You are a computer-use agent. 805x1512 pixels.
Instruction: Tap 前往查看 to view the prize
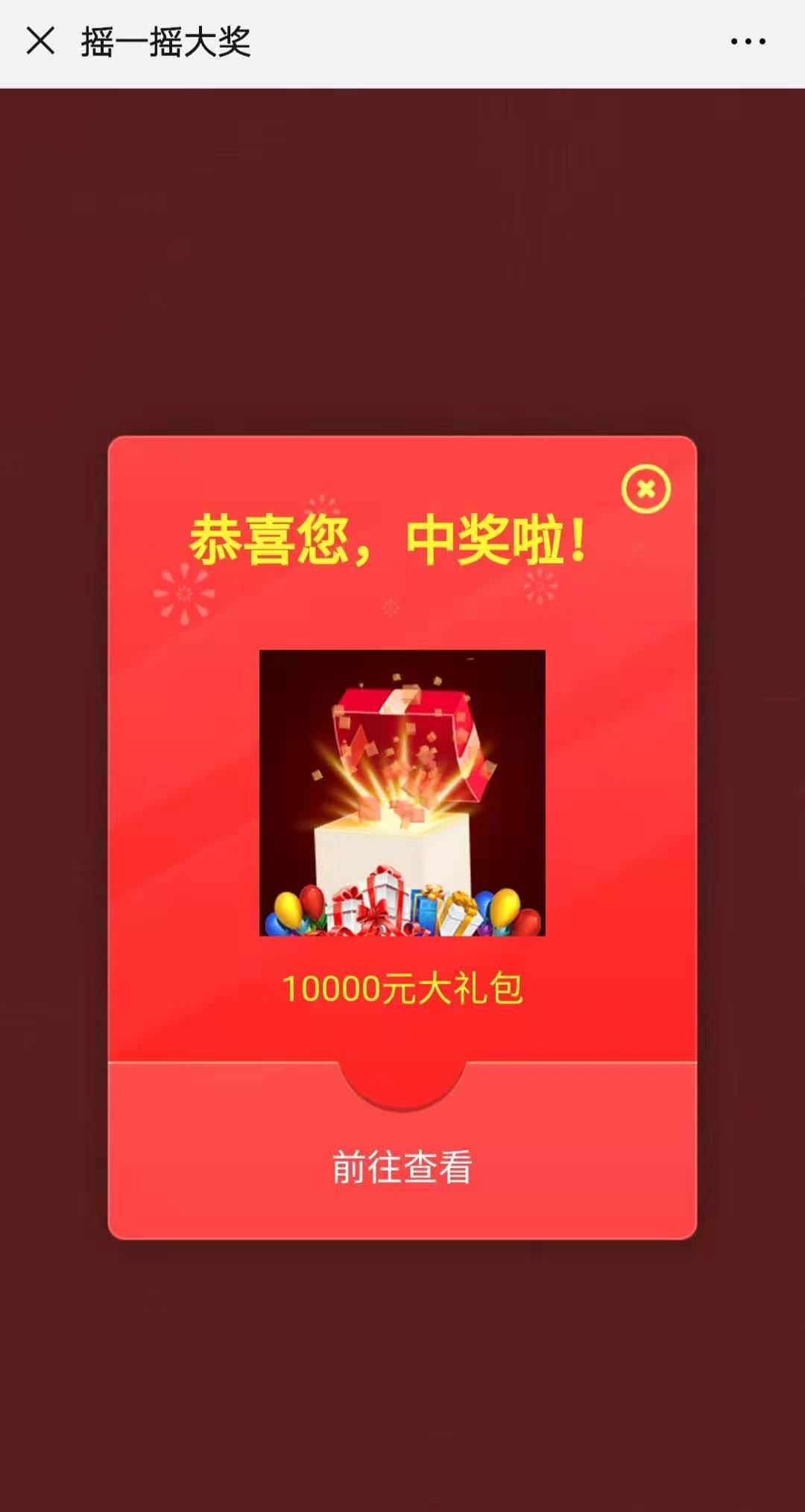402,1167
